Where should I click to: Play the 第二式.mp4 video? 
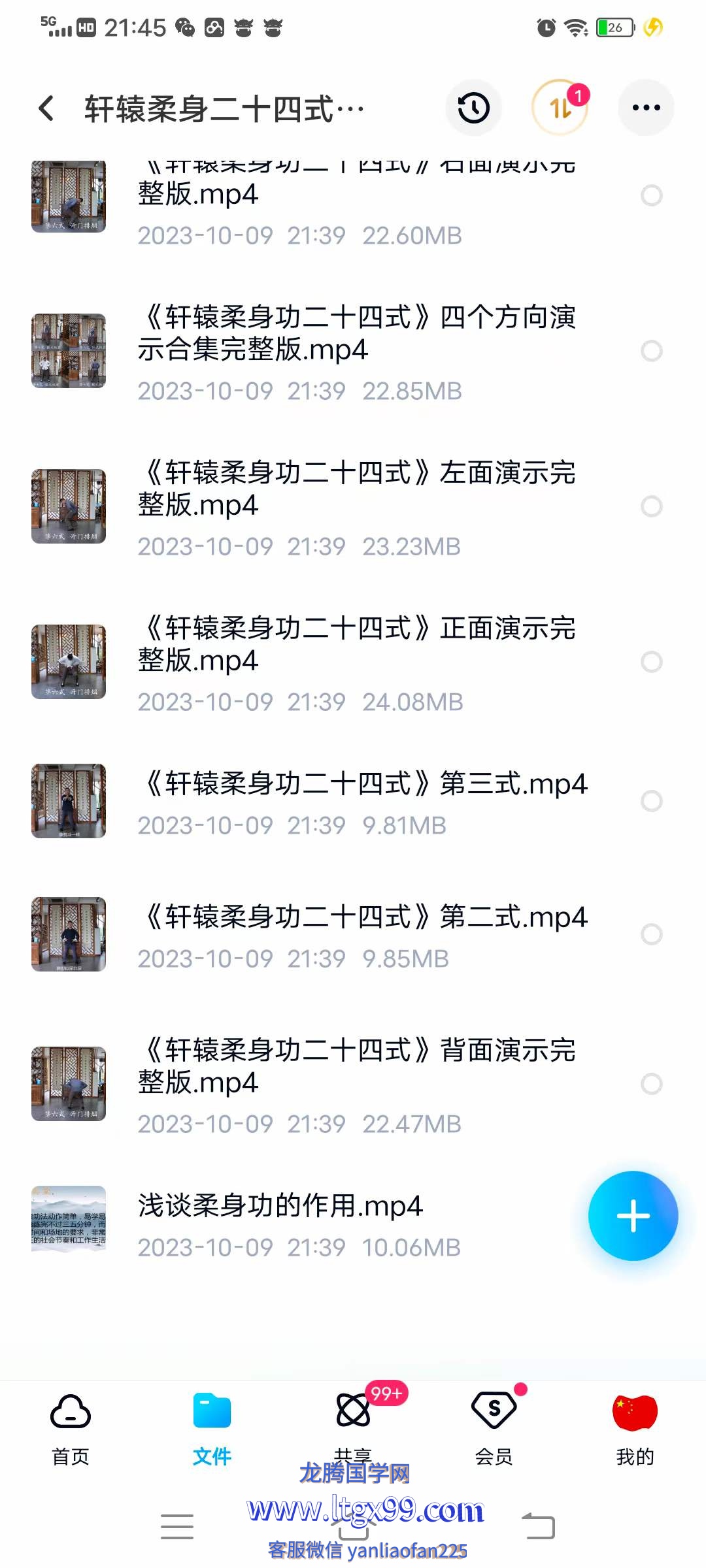[x=363, y=917]
